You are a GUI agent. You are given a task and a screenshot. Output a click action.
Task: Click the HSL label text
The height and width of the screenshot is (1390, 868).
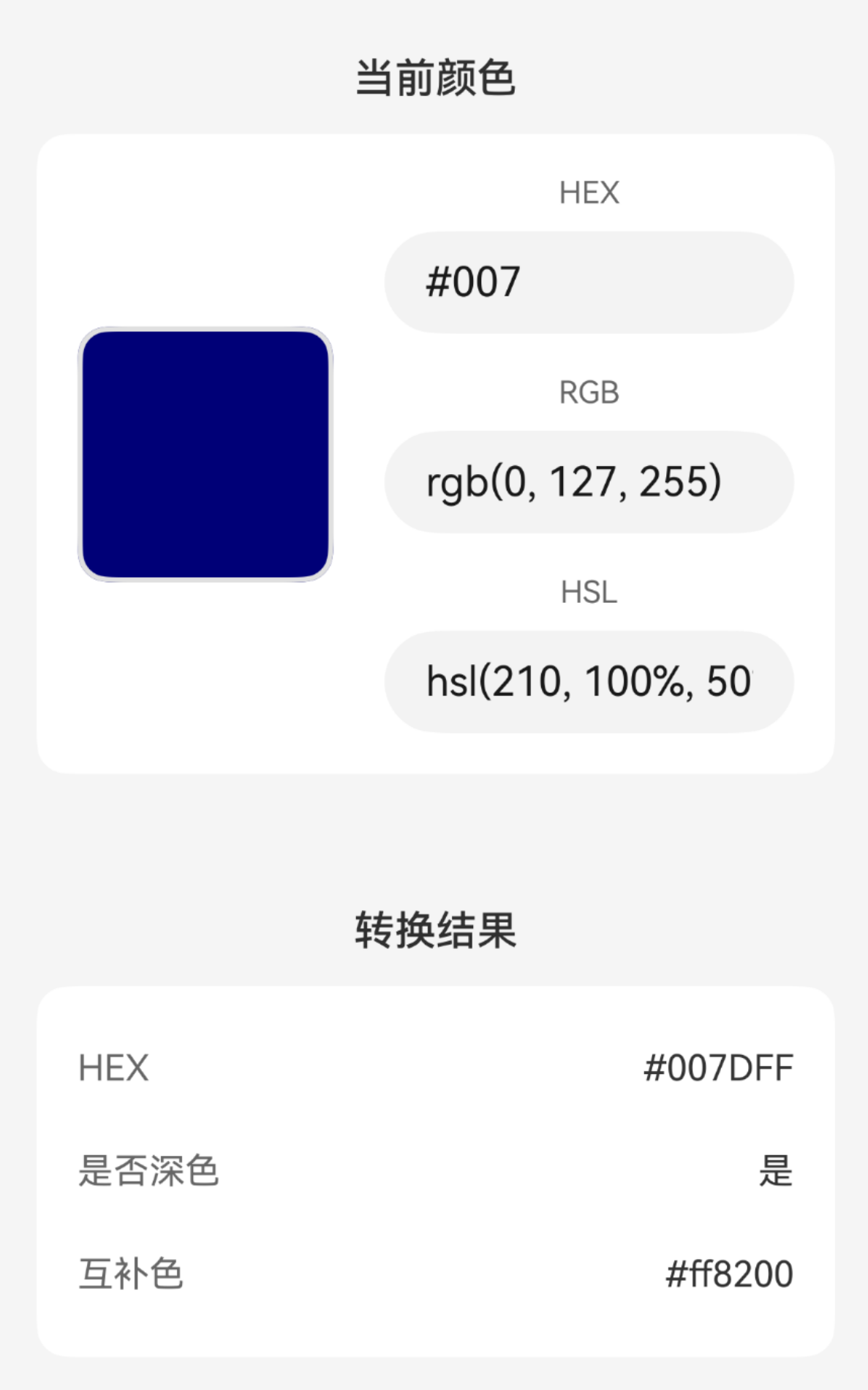[x=589, y=593]
